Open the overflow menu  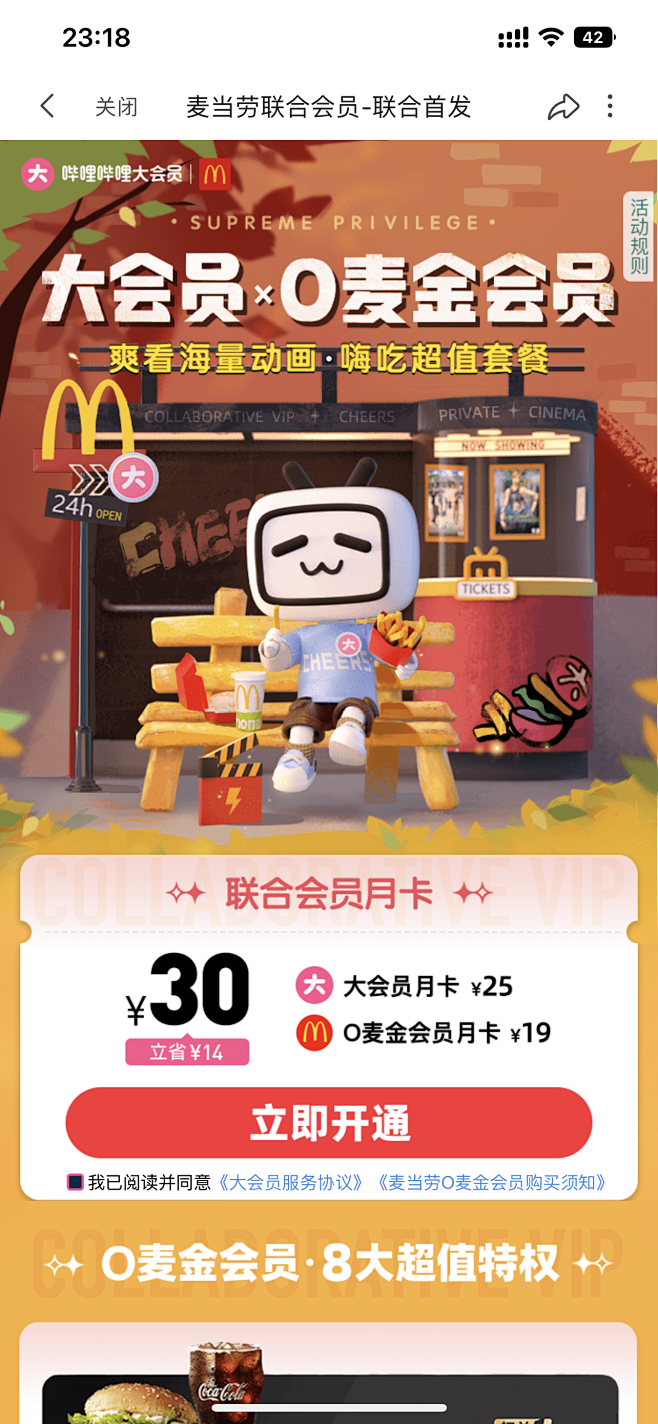pyautogui.click(x=610, y=107)
